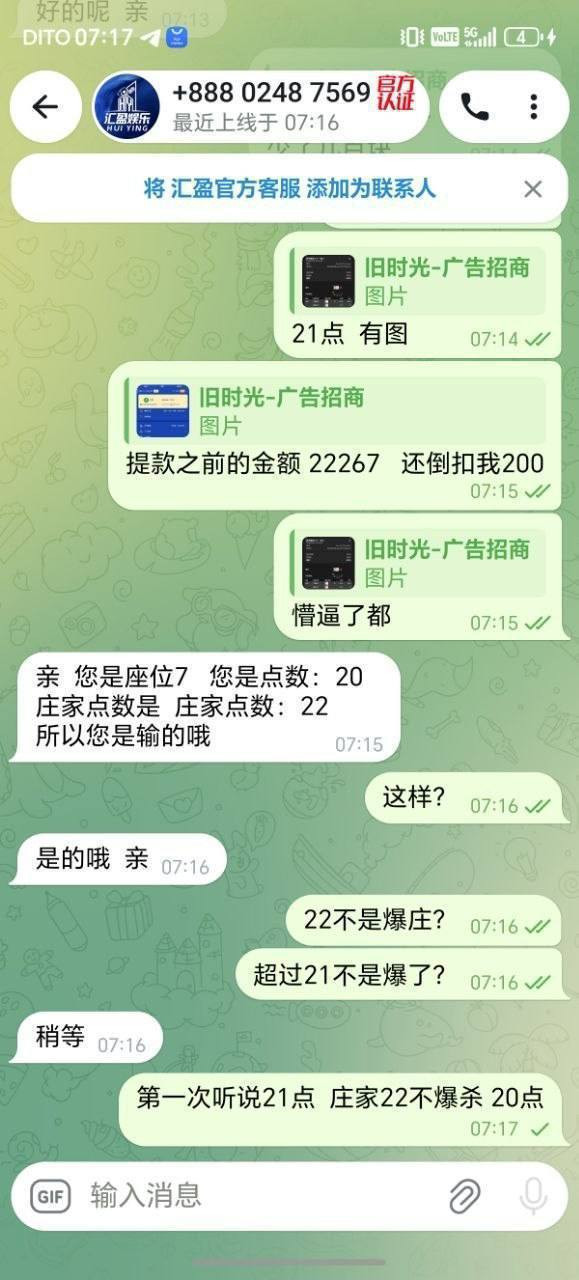Open the GIF picker

[50, 1195]
